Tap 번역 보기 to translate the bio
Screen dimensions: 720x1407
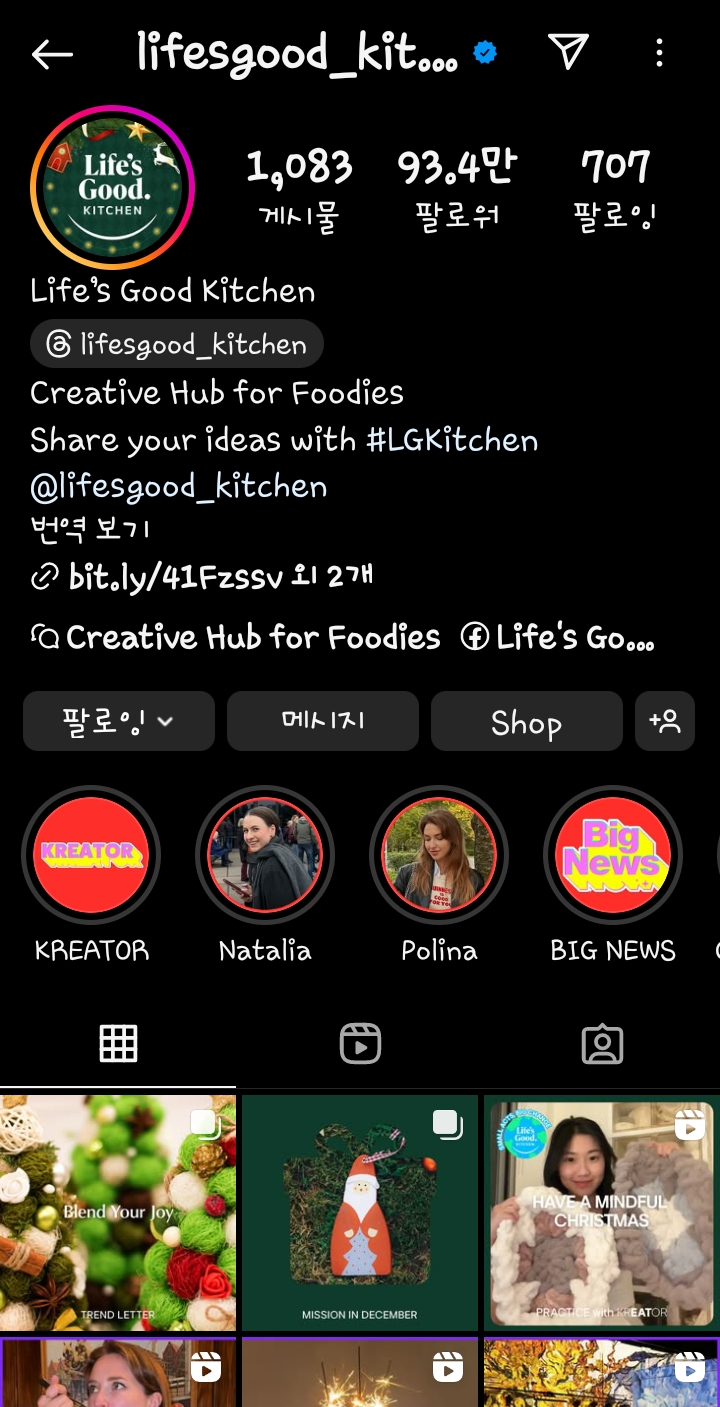(x=90, y=529)
